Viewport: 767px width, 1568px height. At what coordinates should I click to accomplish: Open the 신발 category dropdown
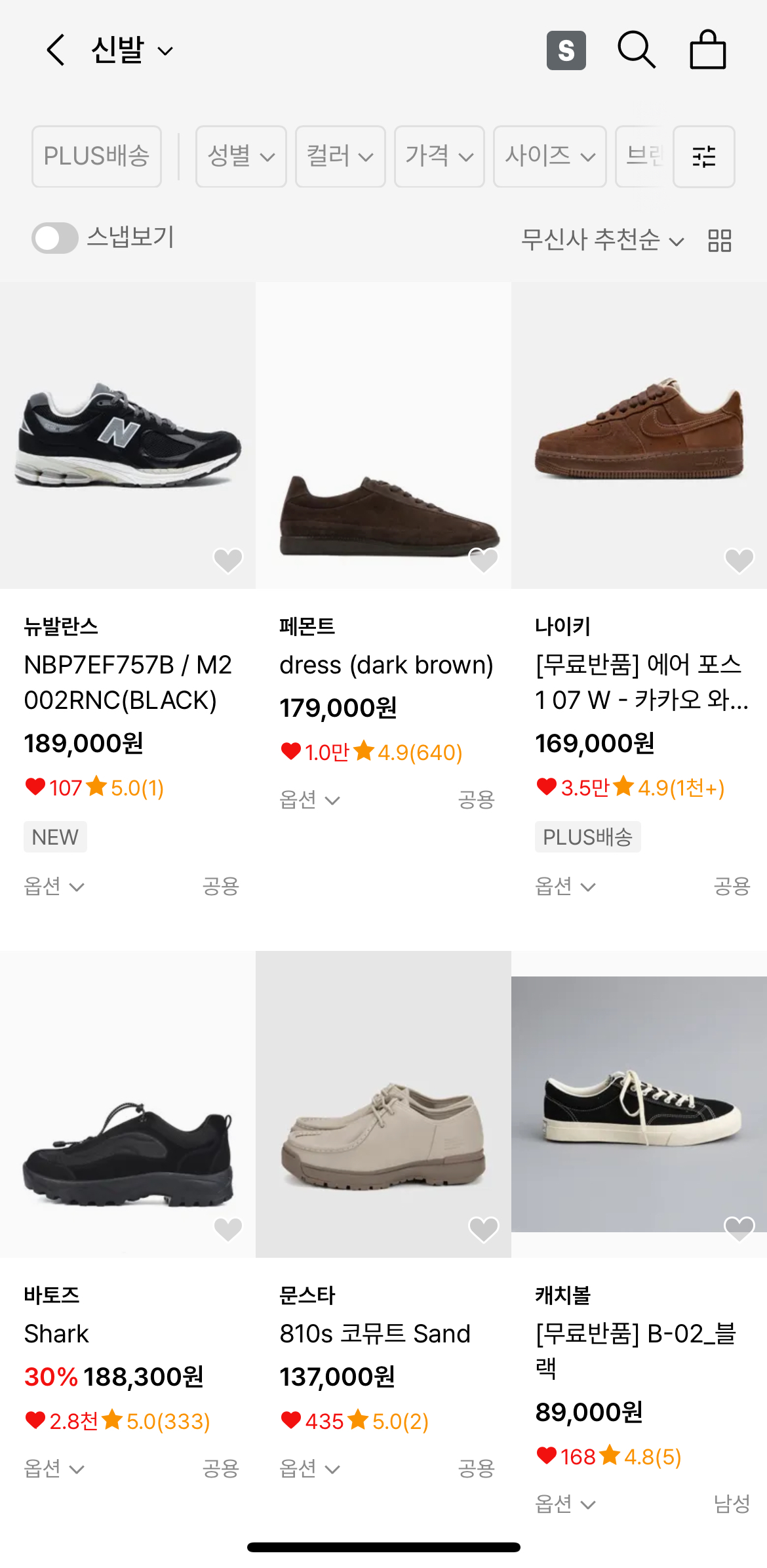[x=131, y=50]
